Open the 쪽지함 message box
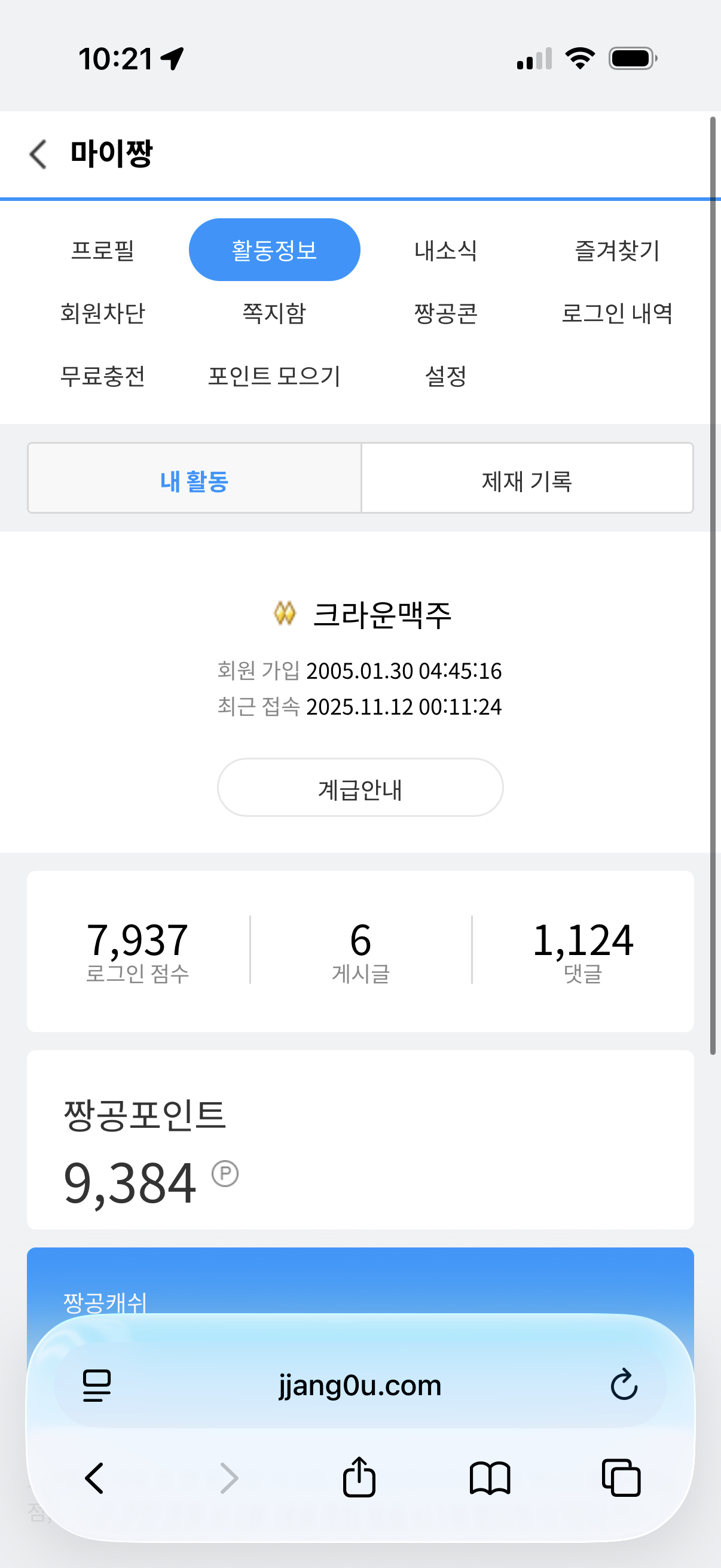Viewport: 721px width, 1568px height. (x=274, y=313)
